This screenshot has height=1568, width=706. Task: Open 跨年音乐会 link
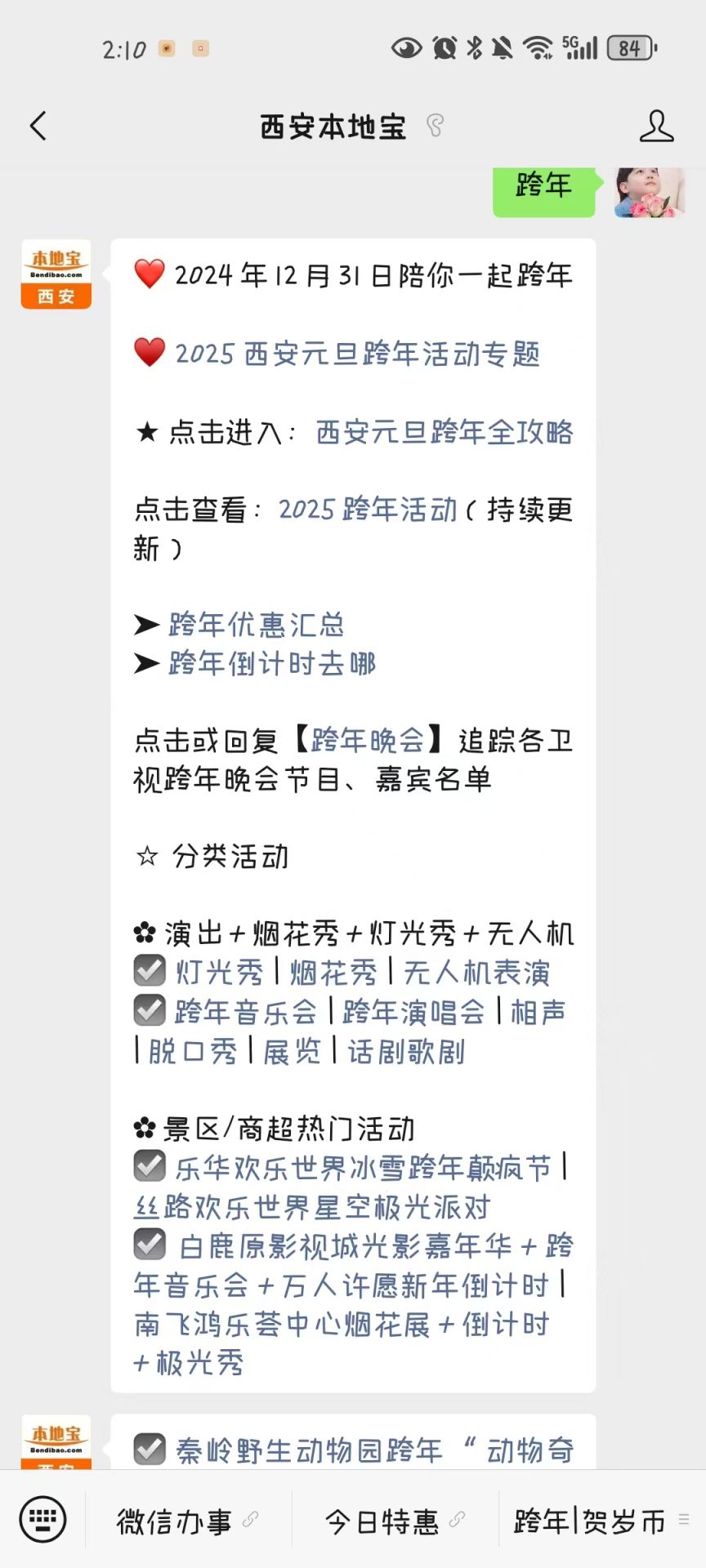click(246, 1012)
